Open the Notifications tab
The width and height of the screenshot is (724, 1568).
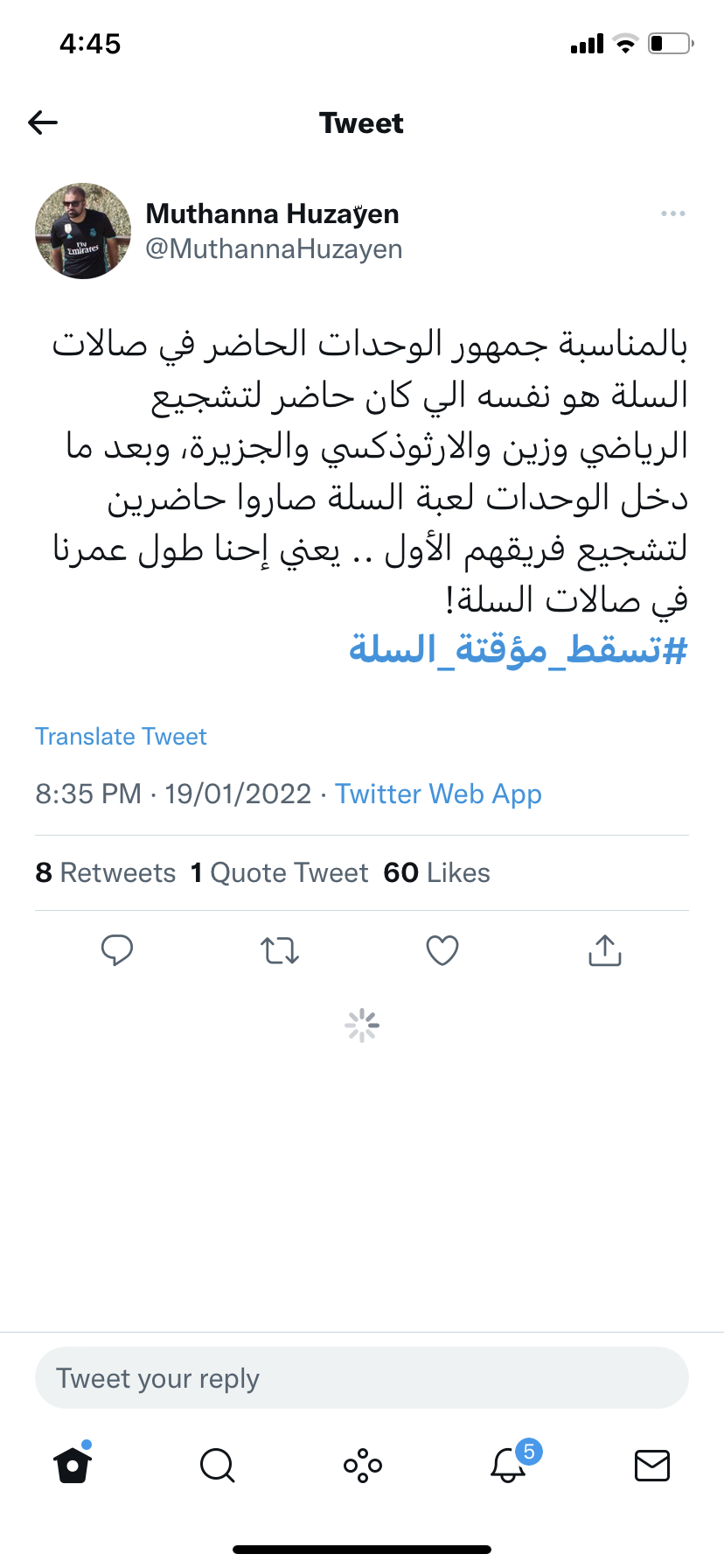pos(508,1465)
